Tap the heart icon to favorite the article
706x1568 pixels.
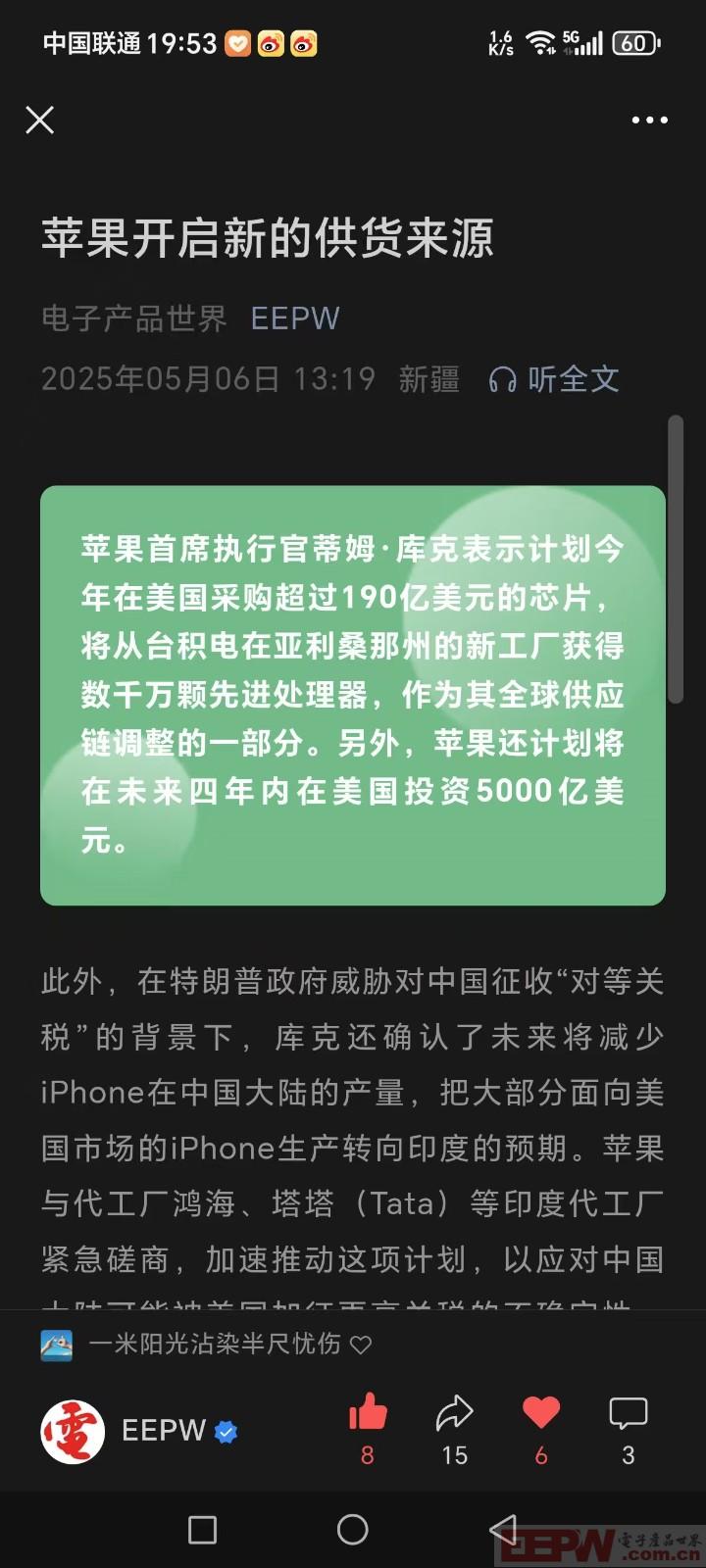pos(540,1414)
